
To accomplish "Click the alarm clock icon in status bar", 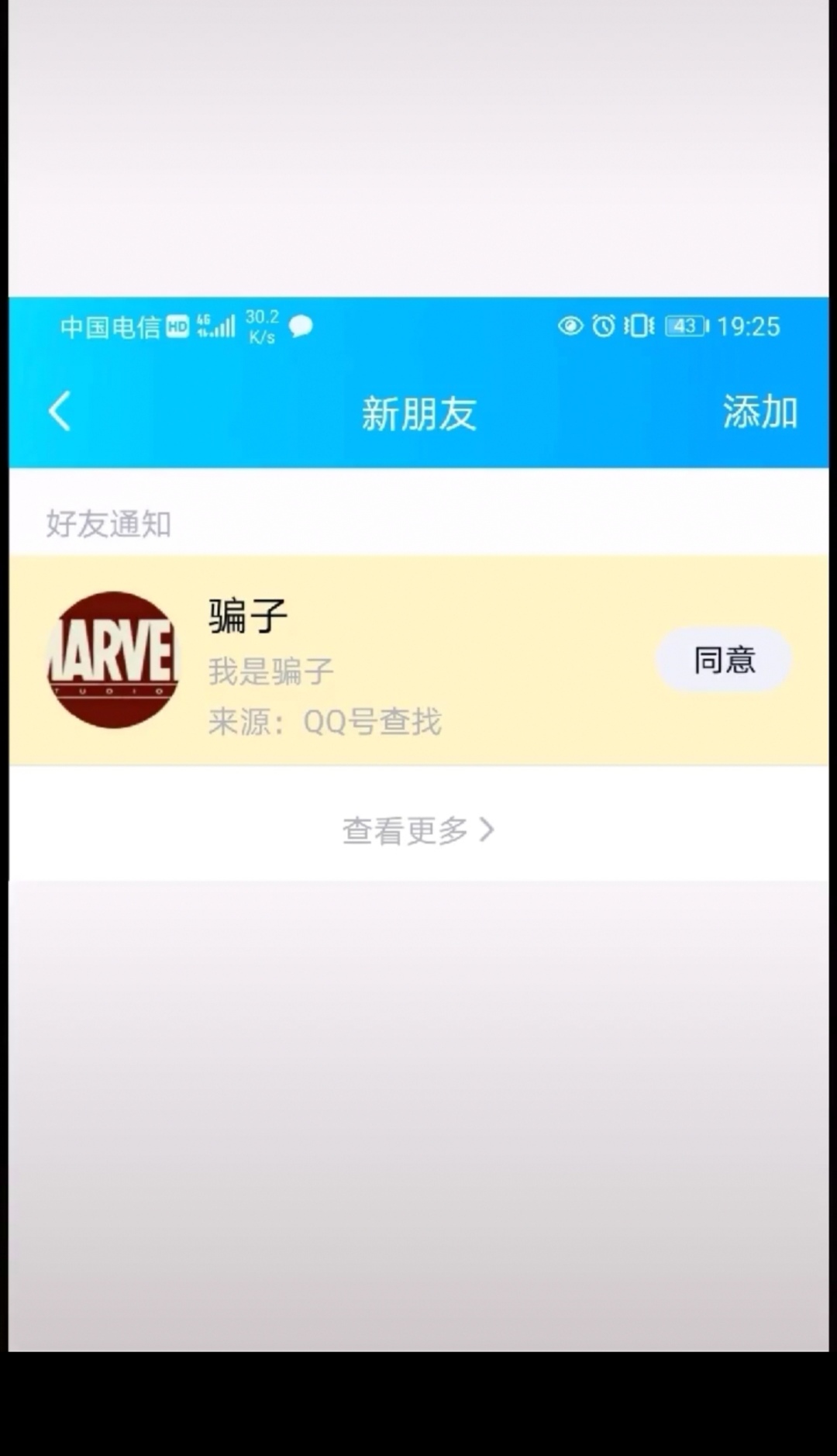I will 604,327.
